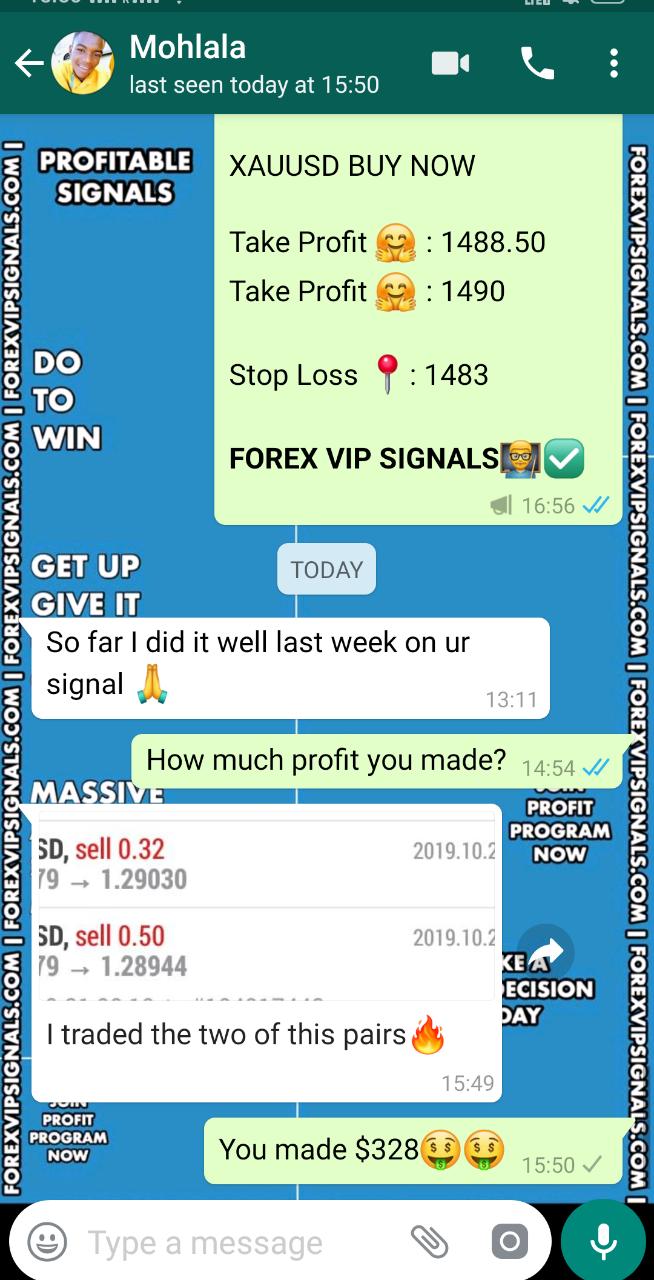Open the emoji picker

click(x=47, y=1242)
